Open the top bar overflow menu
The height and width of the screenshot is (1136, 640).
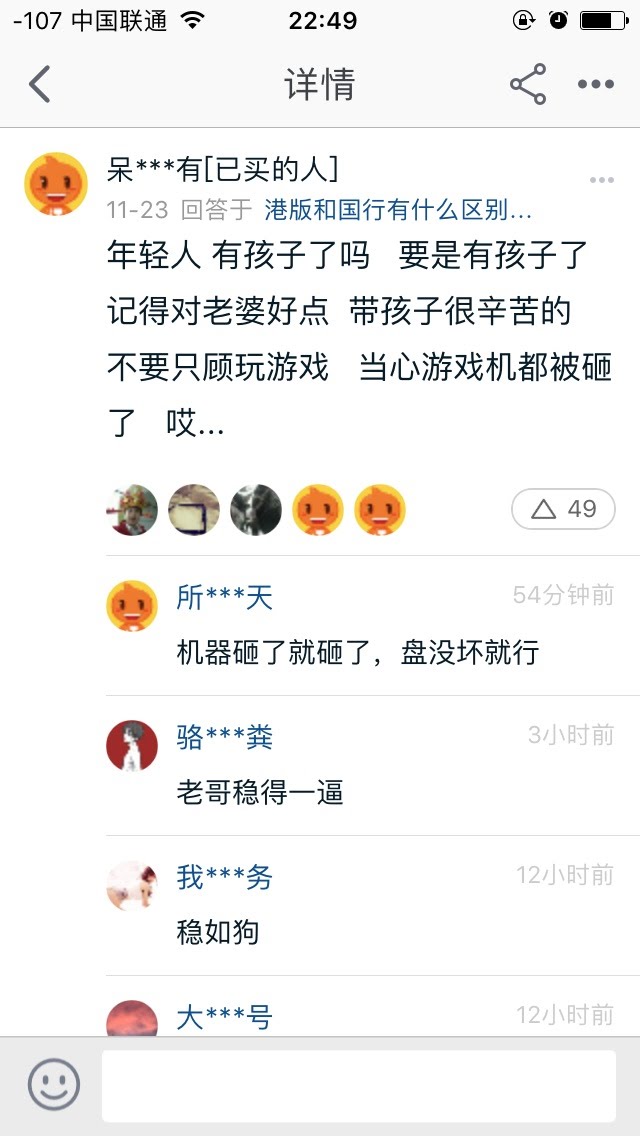[x=596, y=85]
